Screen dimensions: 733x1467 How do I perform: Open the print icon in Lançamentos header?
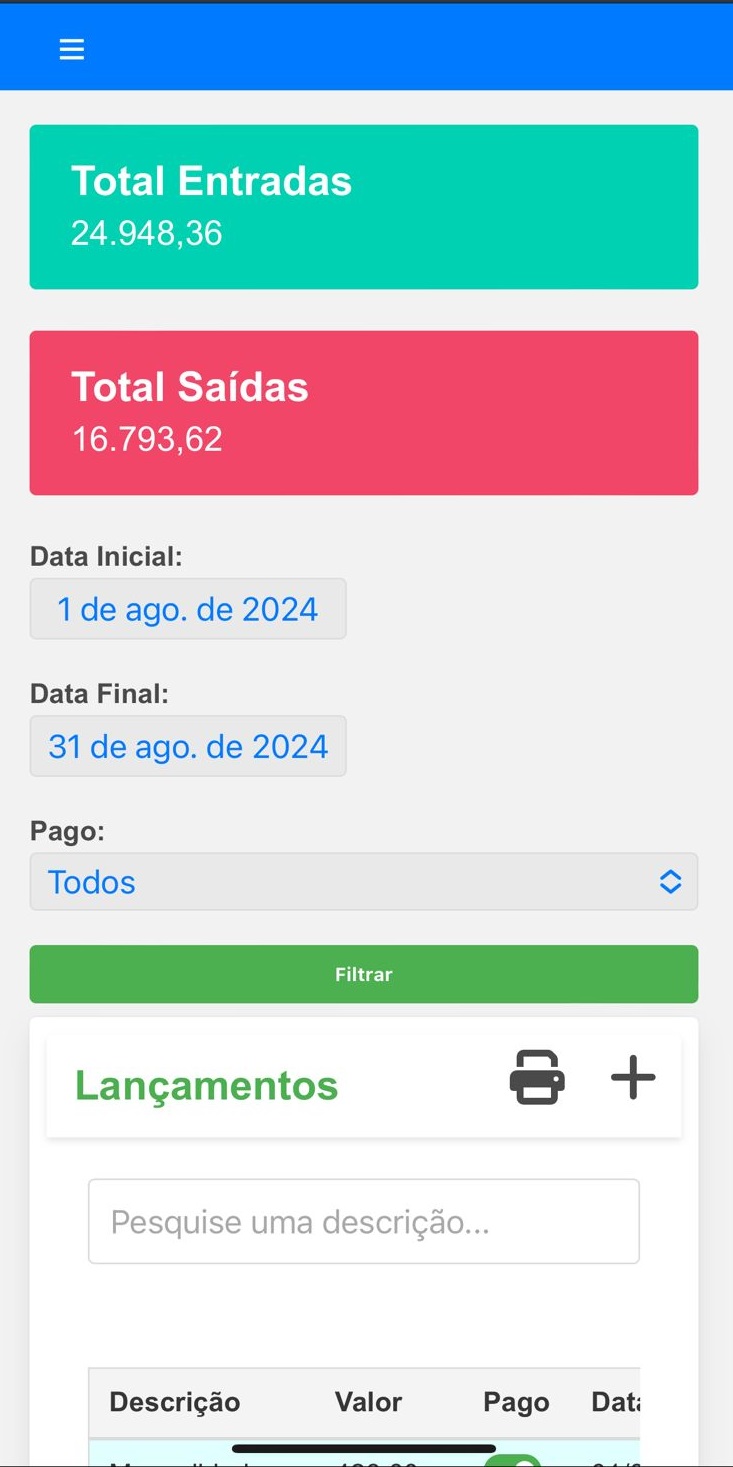click(x=539, y=1078)
